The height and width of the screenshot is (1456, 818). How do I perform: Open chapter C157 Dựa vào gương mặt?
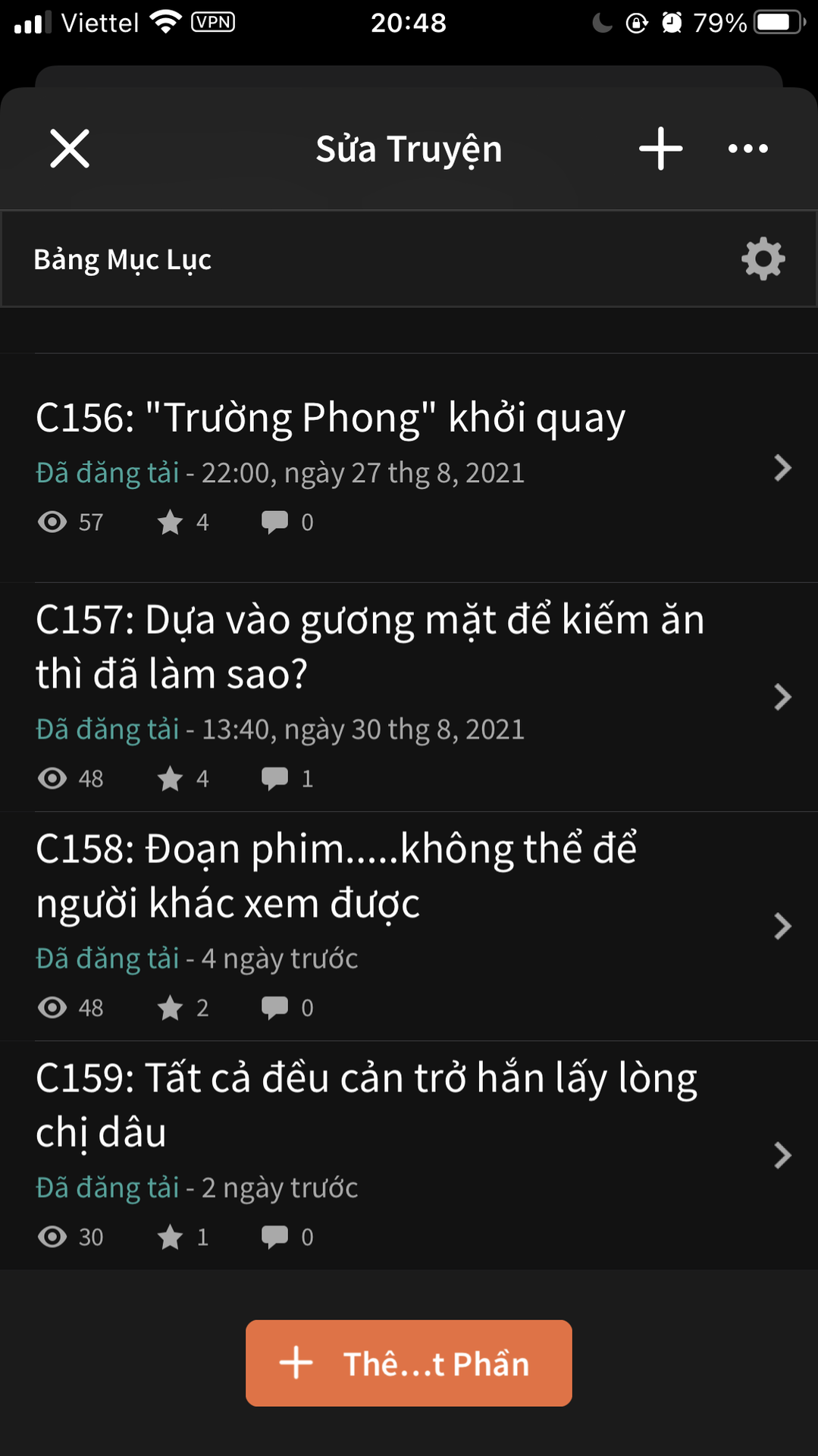pyautogui.click(x=409, y=697)
